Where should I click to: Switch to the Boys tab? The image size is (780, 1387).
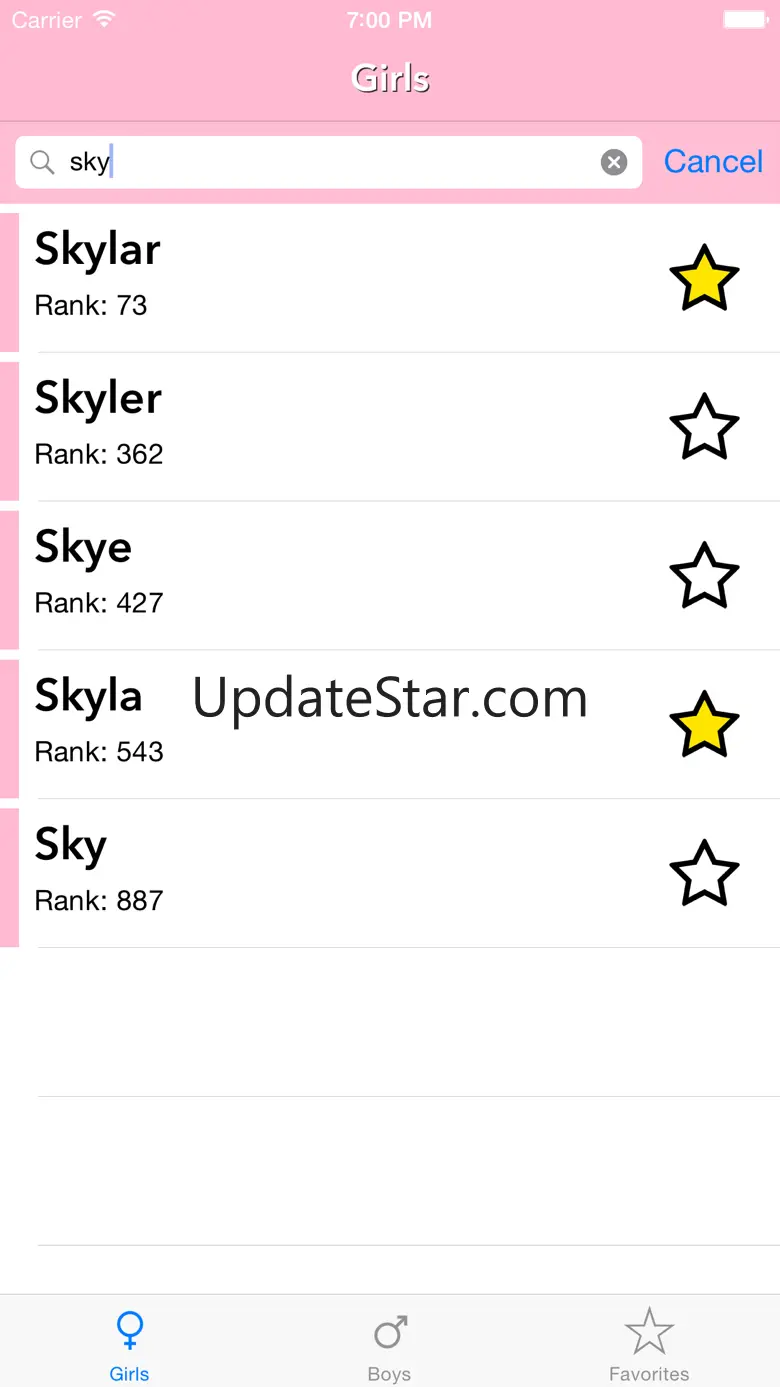click(x=389, y=1345)
